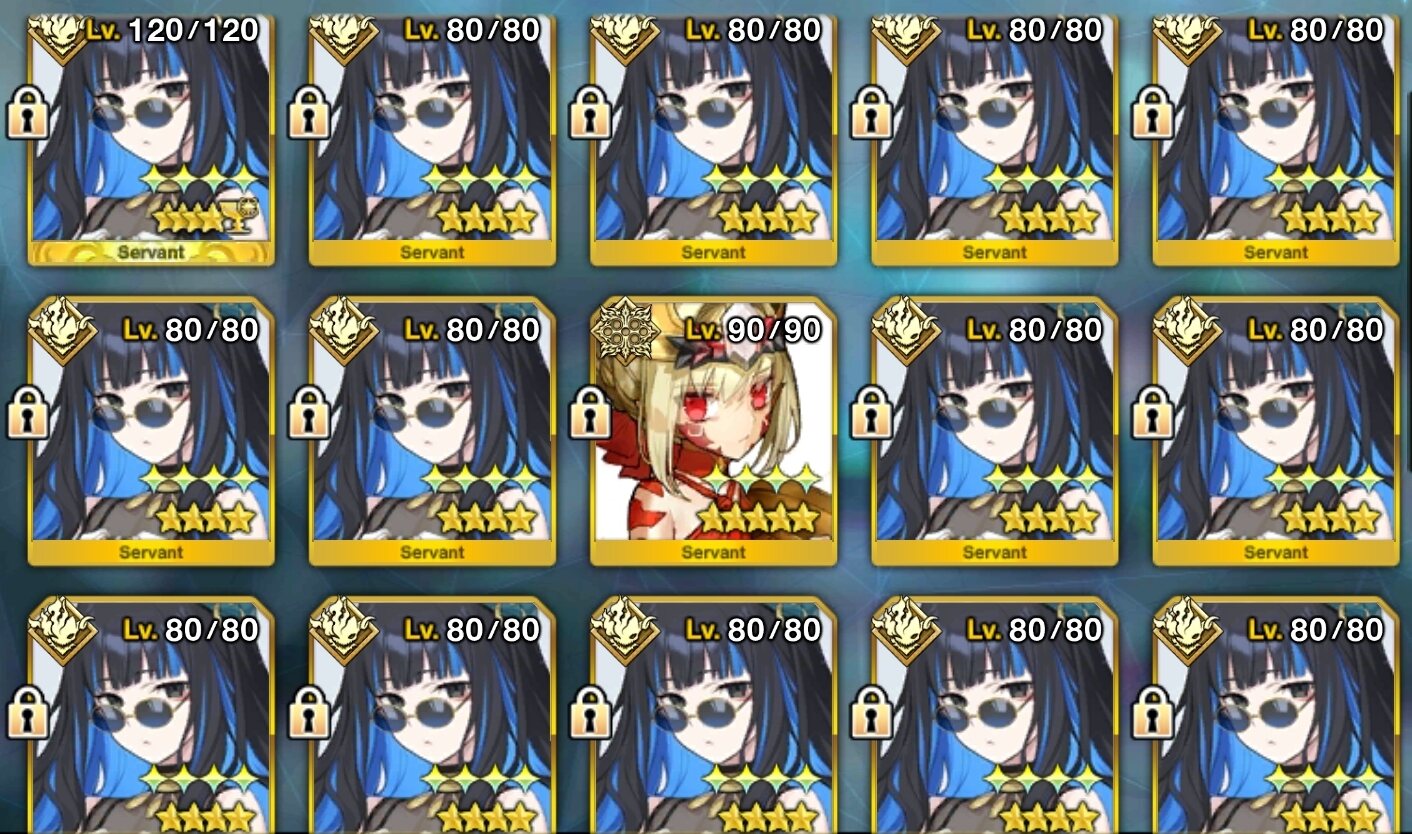Open the Lv. 120/120 servant card
Image resolution: width=1412 pixels, height=834 pixels.
[150, 140]
